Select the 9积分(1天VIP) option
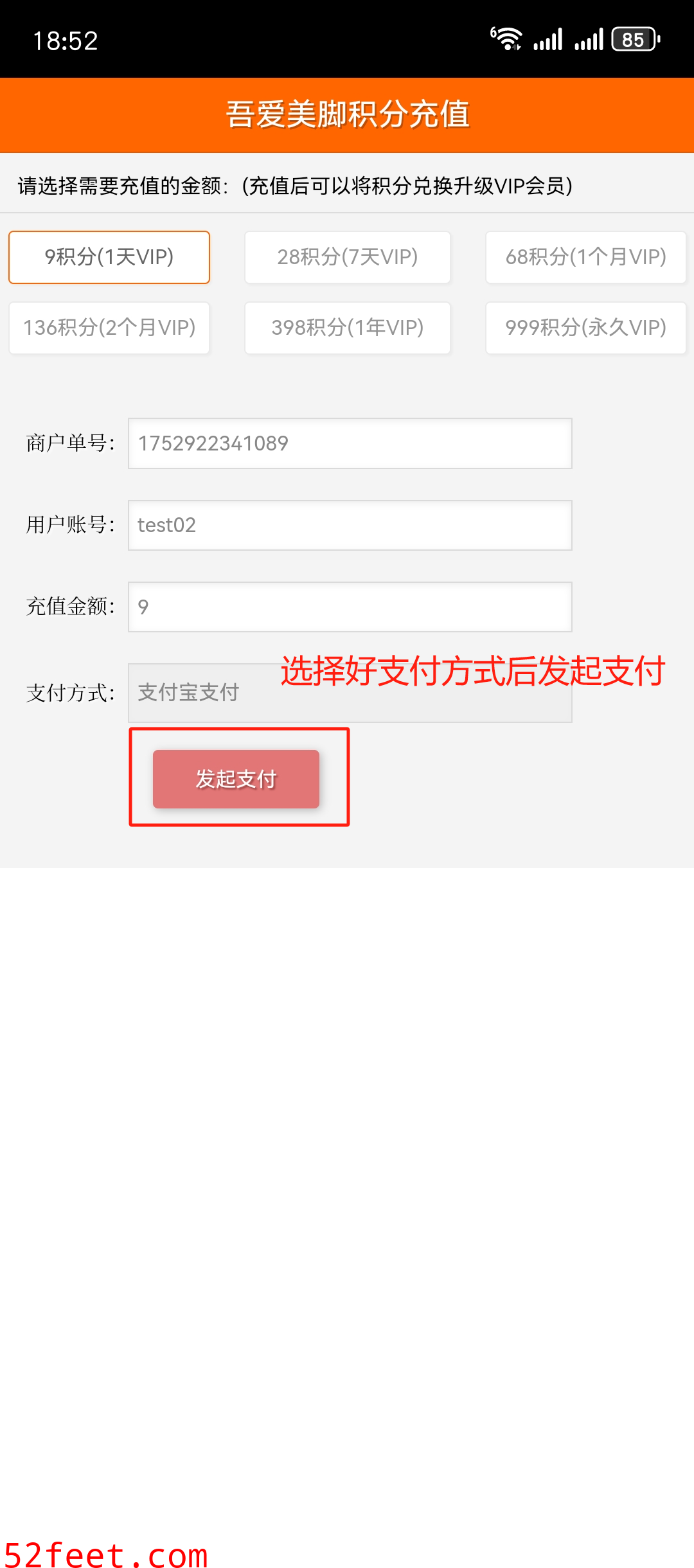694x1568 pixels. point(109,257)
